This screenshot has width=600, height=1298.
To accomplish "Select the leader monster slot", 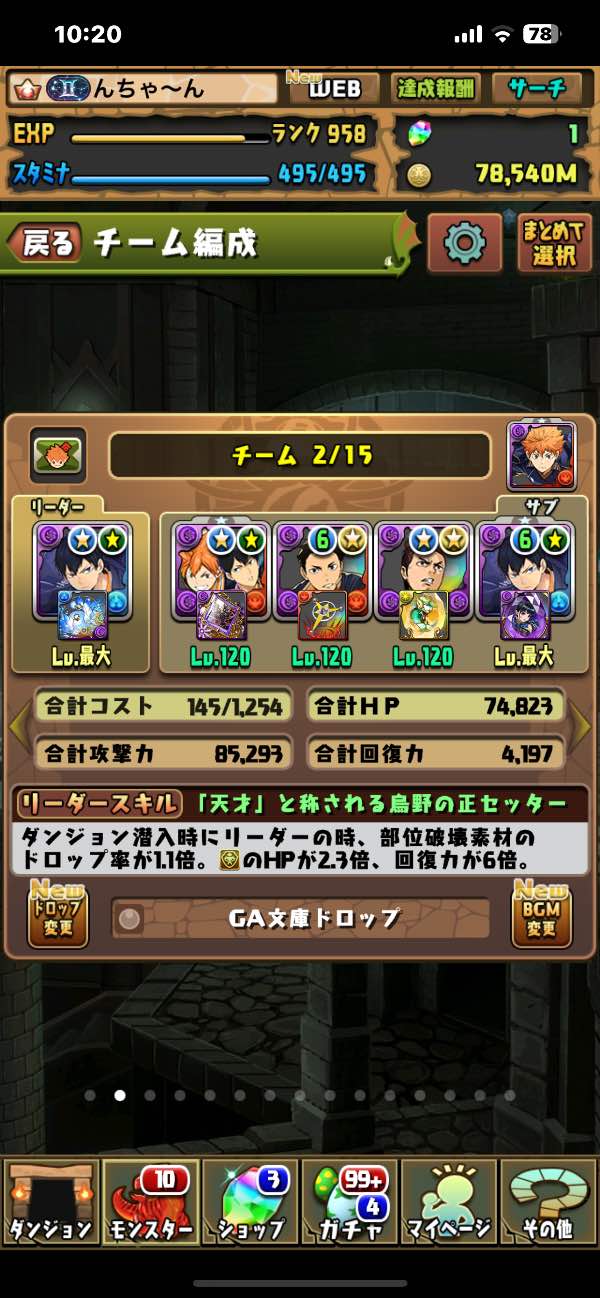I will (x=79, y=581).
